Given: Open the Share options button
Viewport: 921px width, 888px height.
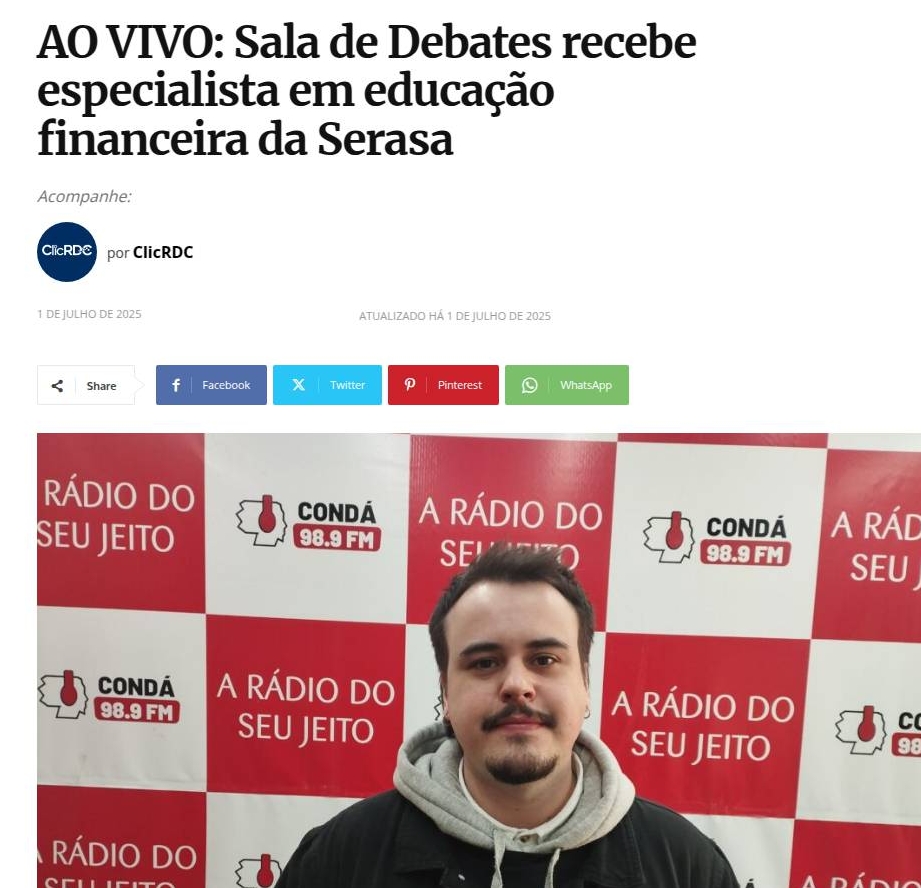Looking at the screenshot, I should [x=86, y=385].
